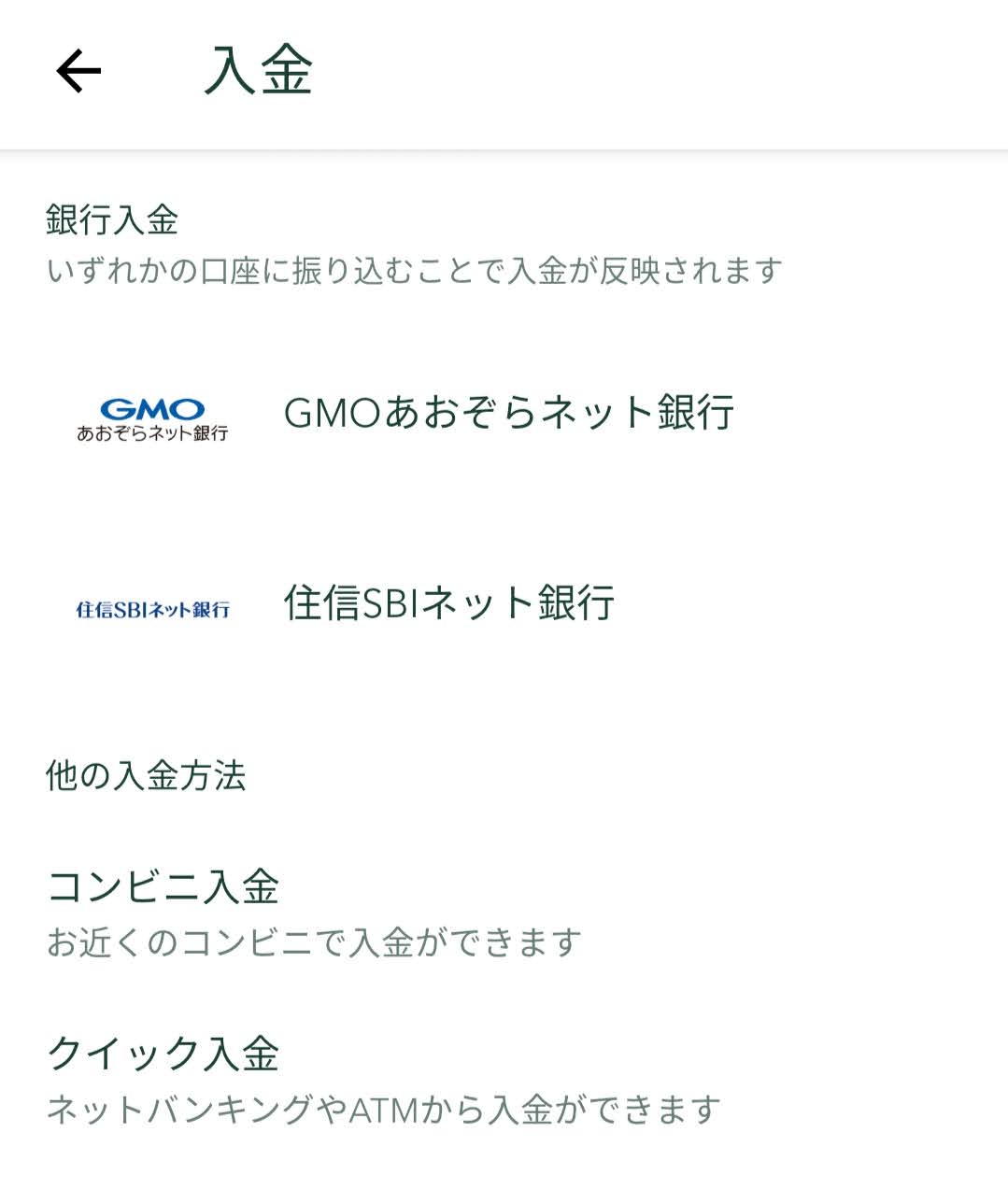Select GMOあおぞらネット銀行 for deposit
The image size is (1008, 1189).
pyautogui.click(x=507, y=413)
